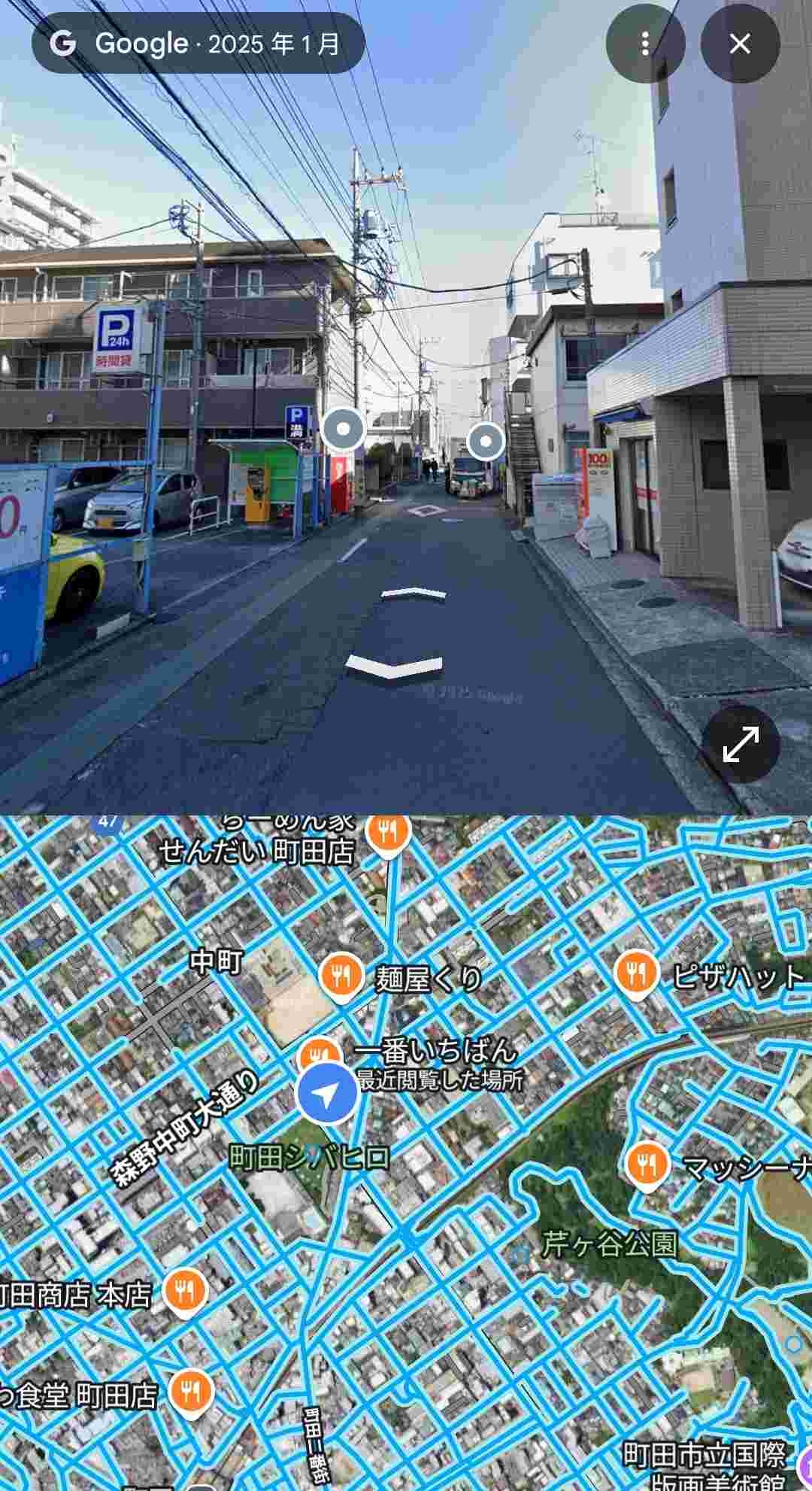This screenshot has width=812, height=1491.
Task: Jump to the spot beside the parking sign
Action: point(343,430)
